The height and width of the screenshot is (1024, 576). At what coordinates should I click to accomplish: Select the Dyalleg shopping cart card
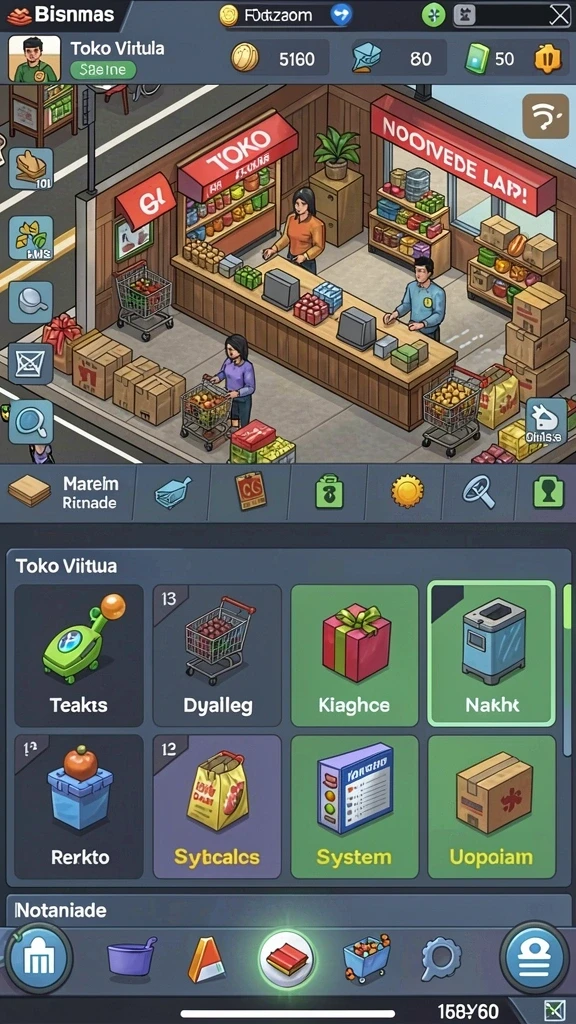coord(217,655)
